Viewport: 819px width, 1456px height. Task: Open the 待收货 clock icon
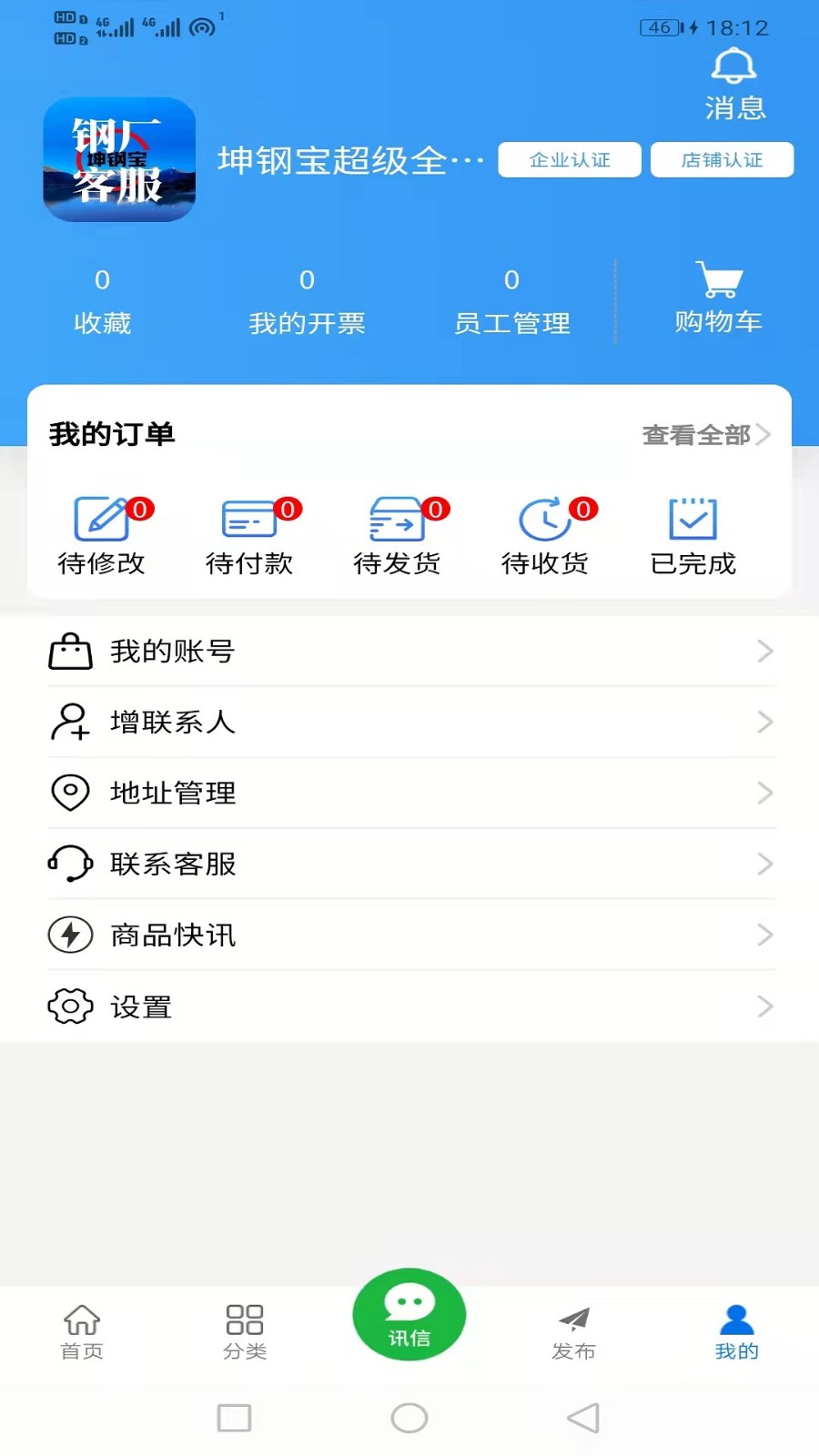coord(544,521)
